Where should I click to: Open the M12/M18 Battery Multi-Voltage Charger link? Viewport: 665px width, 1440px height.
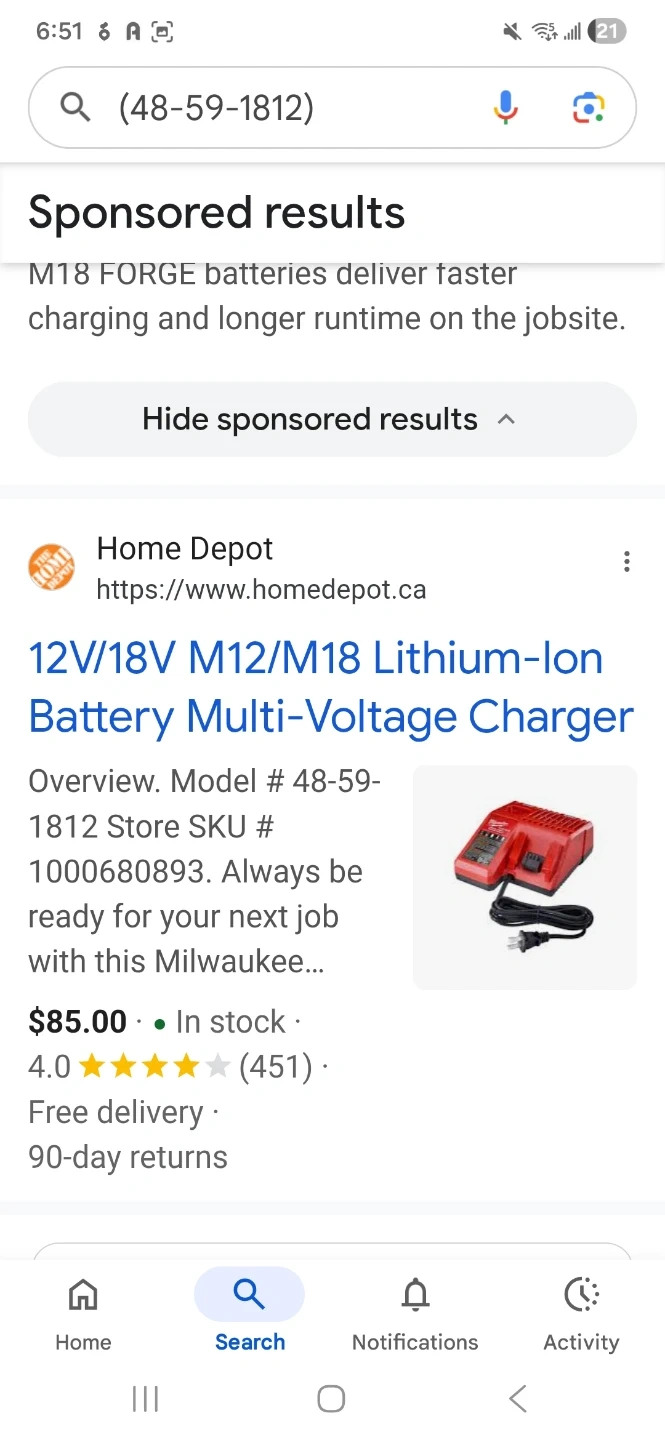click(x=331, y=688)
